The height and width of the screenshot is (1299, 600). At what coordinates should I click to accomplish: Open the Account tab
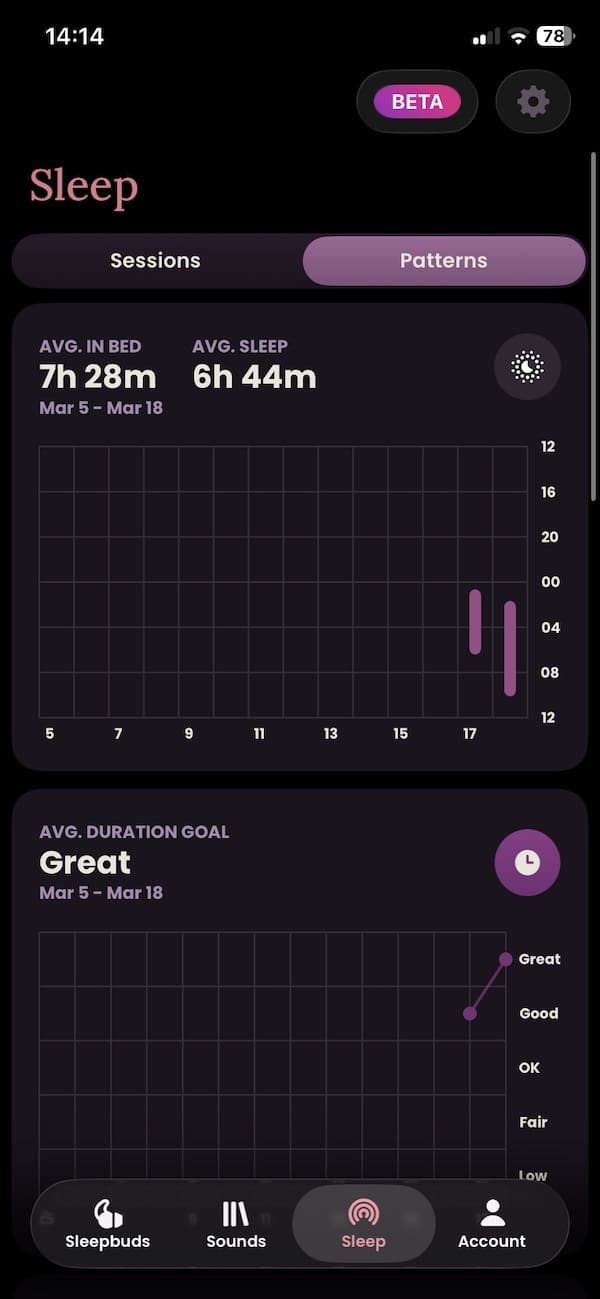click(x=491, y=1225)
